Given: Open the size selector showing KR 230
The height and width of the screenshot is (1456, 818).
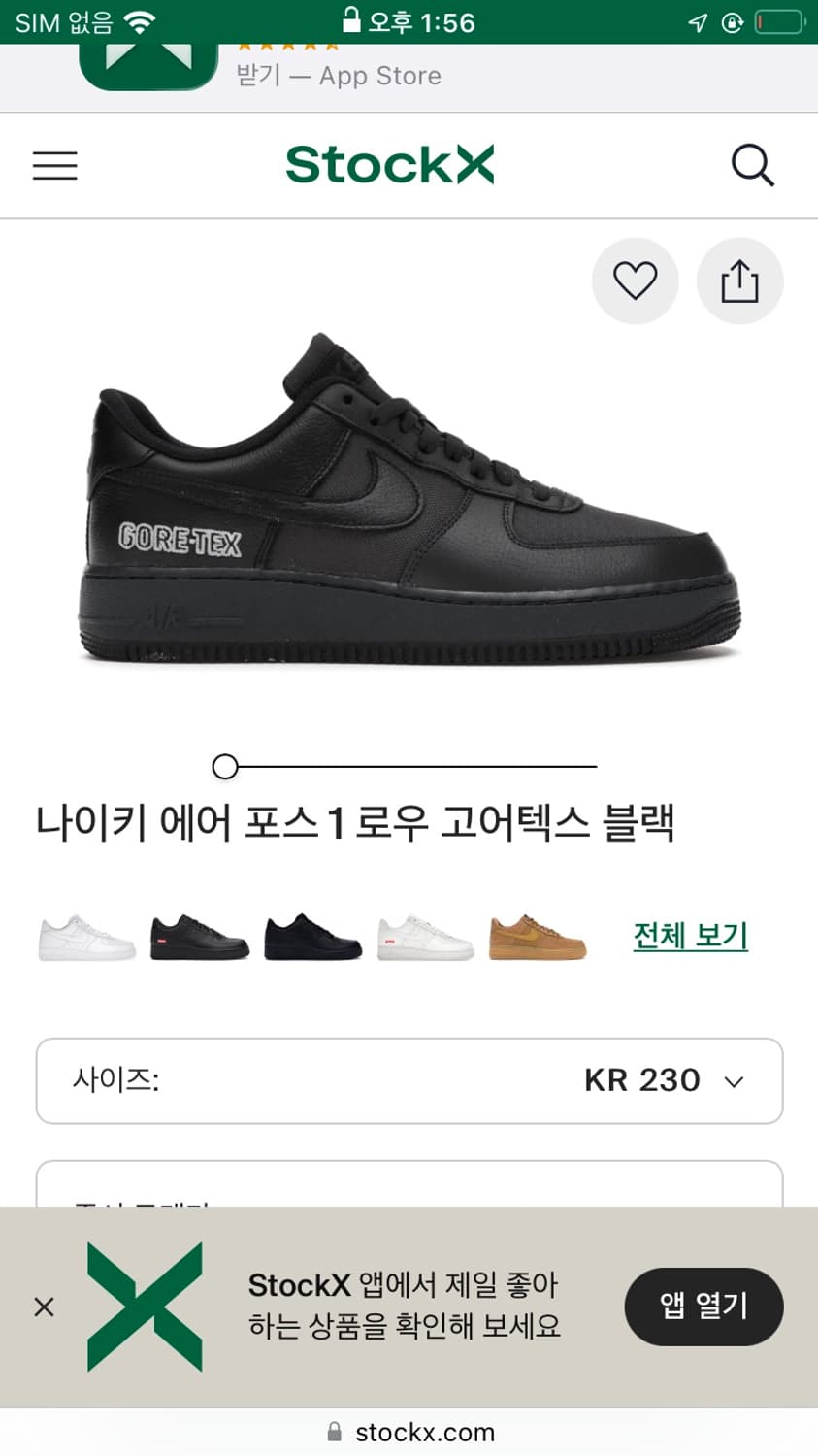Looking at the screenshot, I should click(x=409, y=1080).
